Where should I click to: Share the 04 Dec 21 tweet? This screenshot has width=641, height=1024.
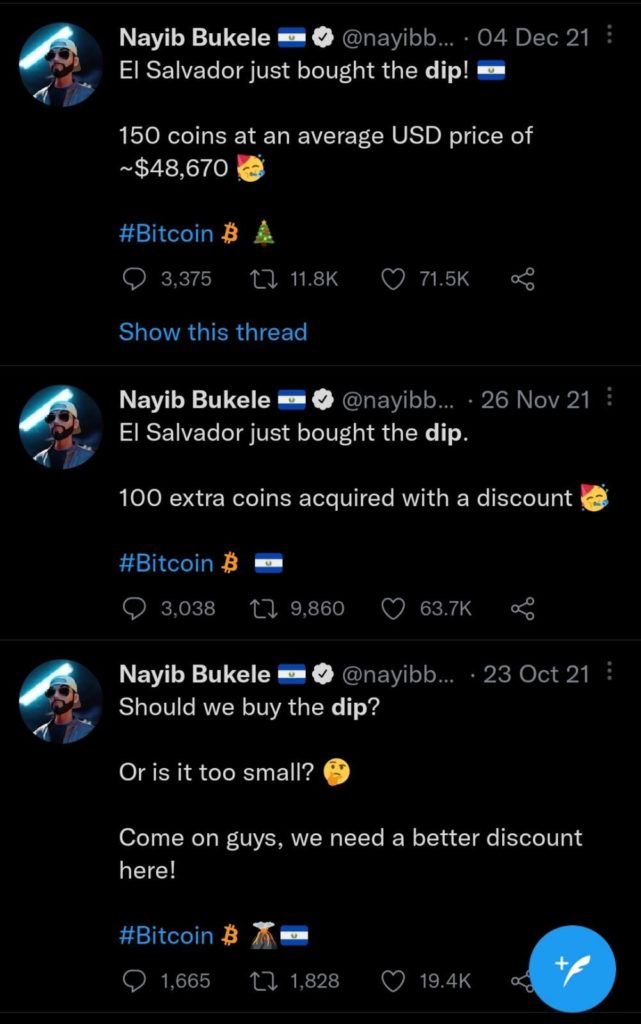tap(522, 280)
